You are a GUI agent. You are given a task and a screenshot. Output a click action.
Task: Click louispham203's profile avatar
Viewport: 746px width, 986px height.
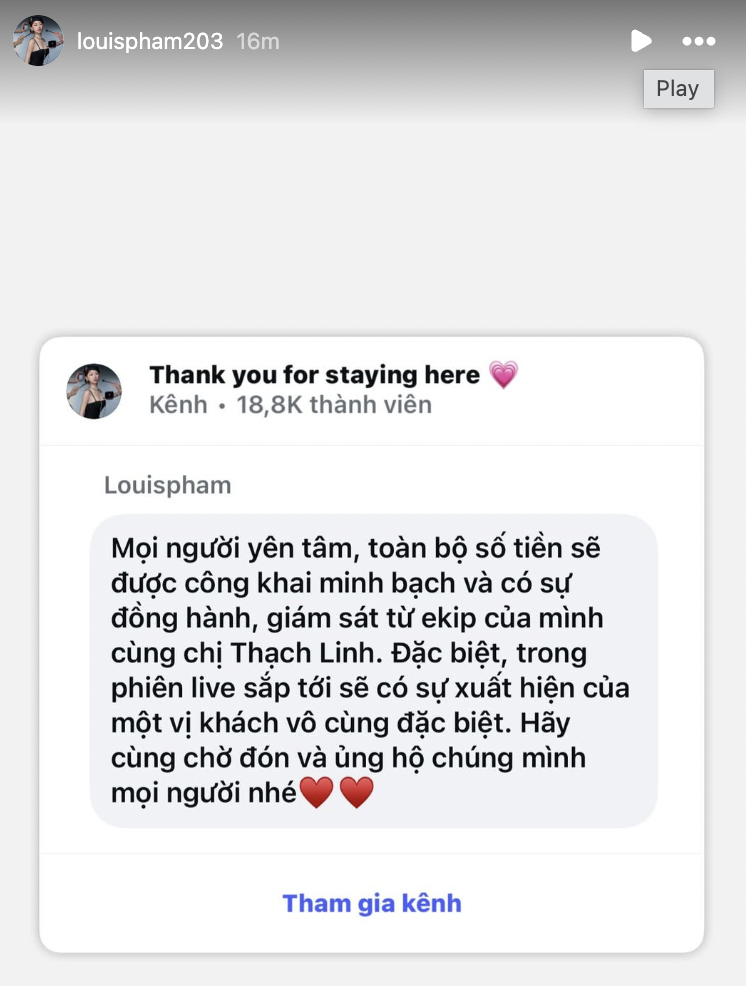coord(37,41)
